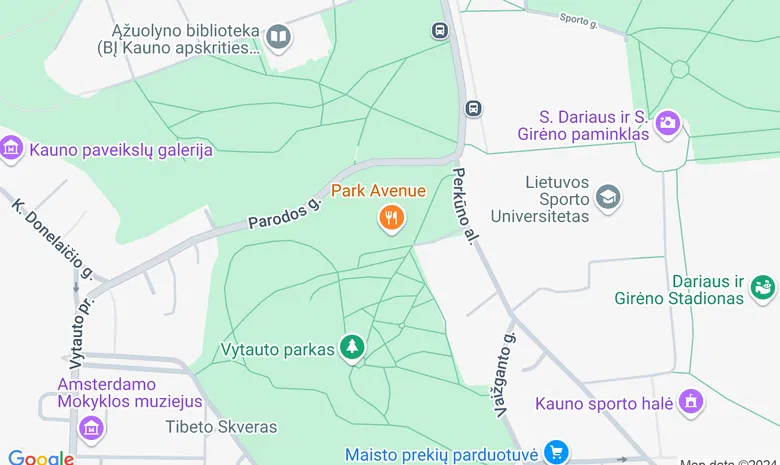Screen dimensions: 780x465
Task: Open Dariaus ir Girėno Stadionas marker
Action: (764, 289)
